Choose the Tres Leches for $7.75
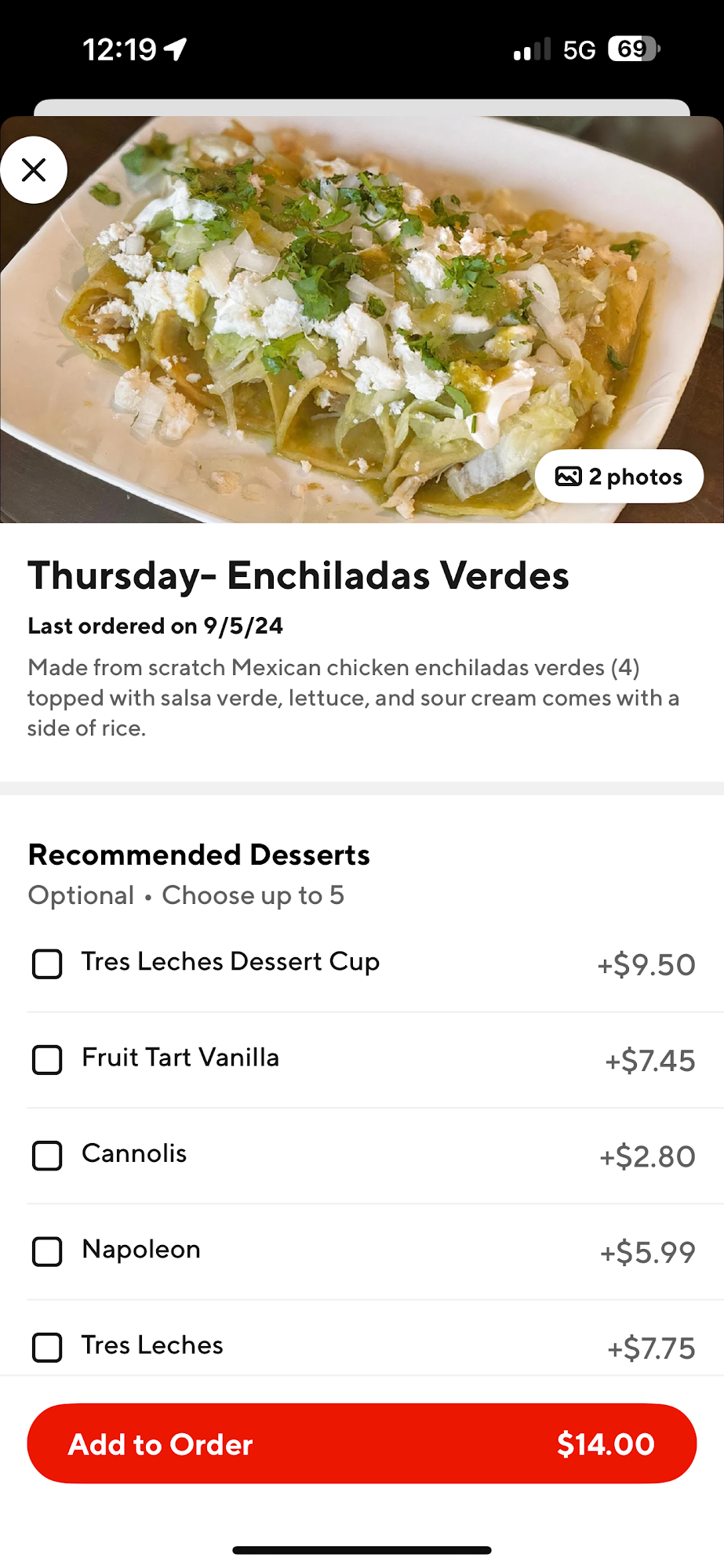This screenshot has height=1568, width=724. click(x=47, y=1347)
